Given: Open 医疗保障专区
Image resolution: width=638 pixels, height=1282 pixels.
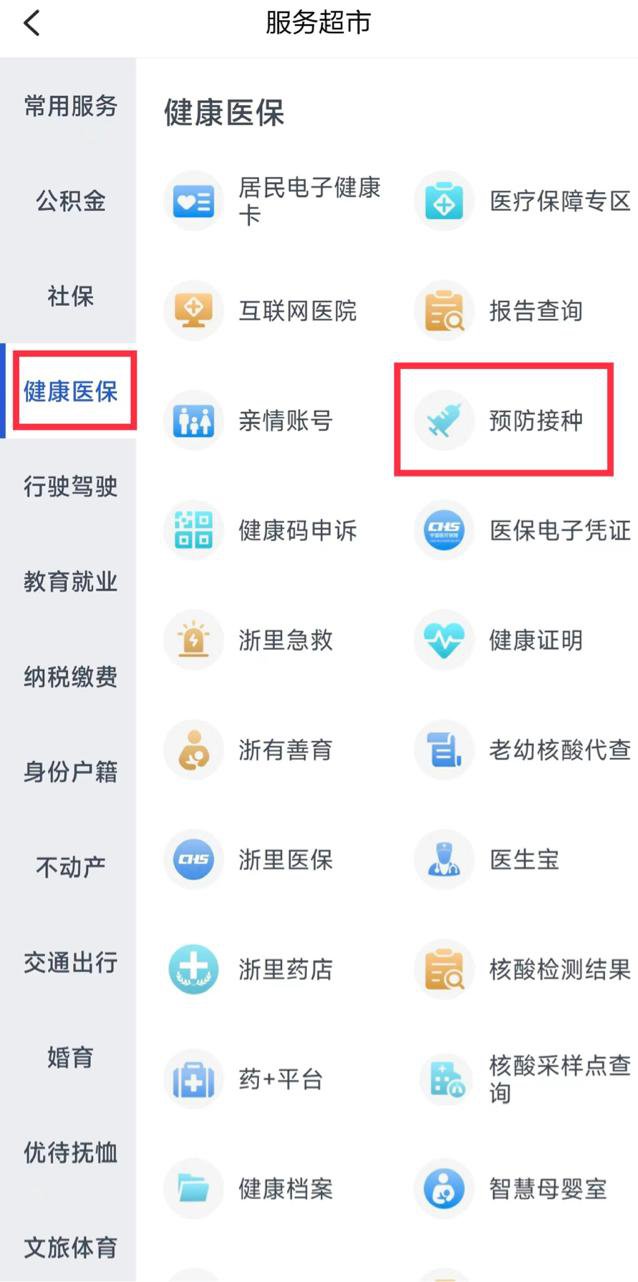Looking at the screenshot, I should point(524,201).
